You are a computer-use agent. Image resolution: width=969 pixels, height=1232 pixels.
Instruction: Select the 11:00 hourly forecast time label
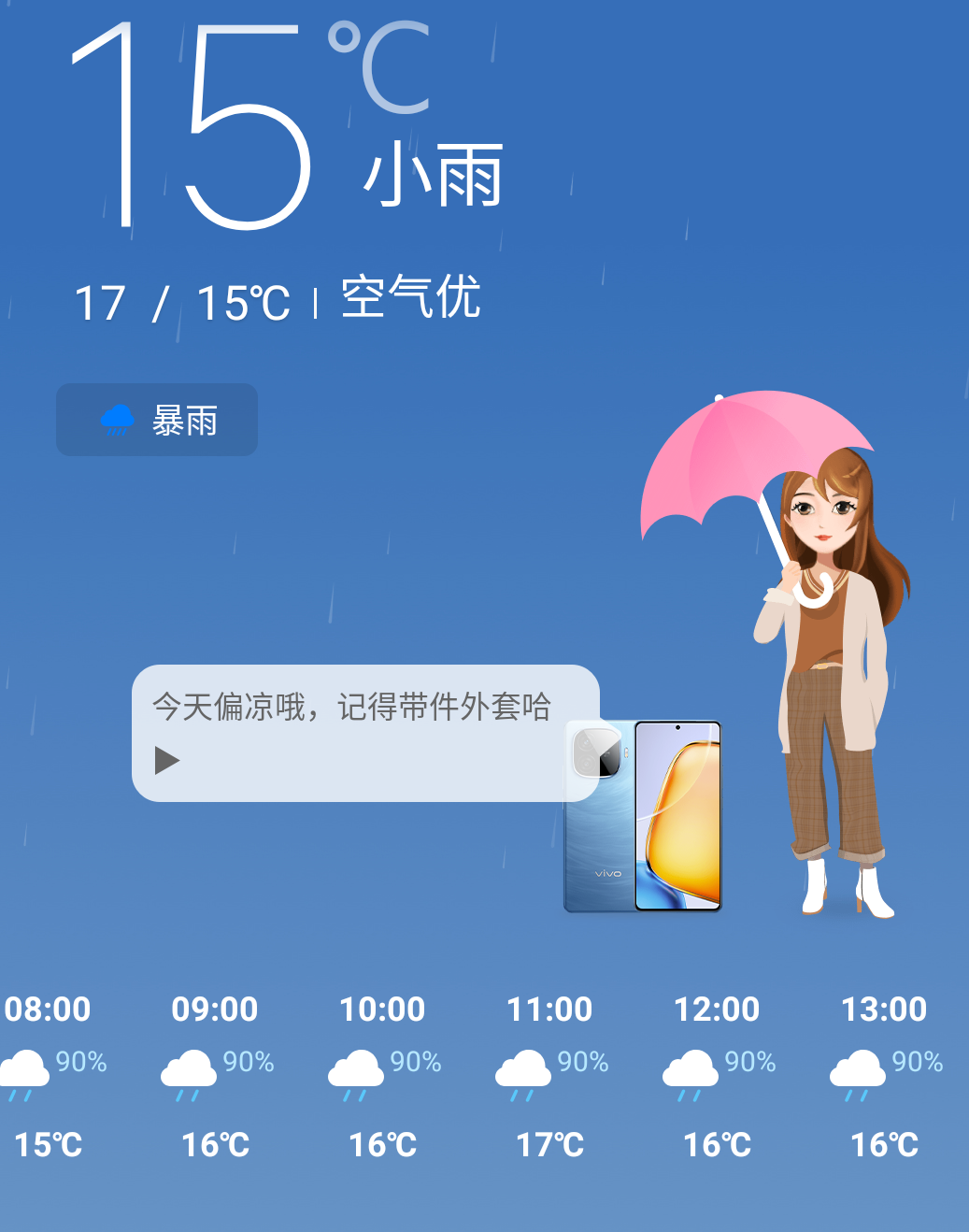[549, 1010]
